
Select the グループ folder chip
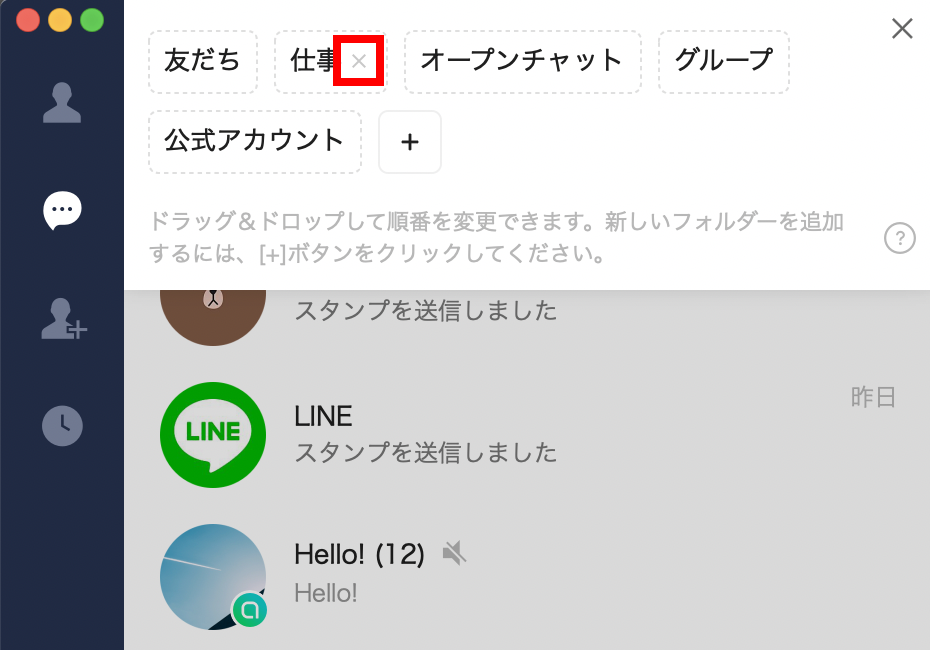tap(723, 62)
